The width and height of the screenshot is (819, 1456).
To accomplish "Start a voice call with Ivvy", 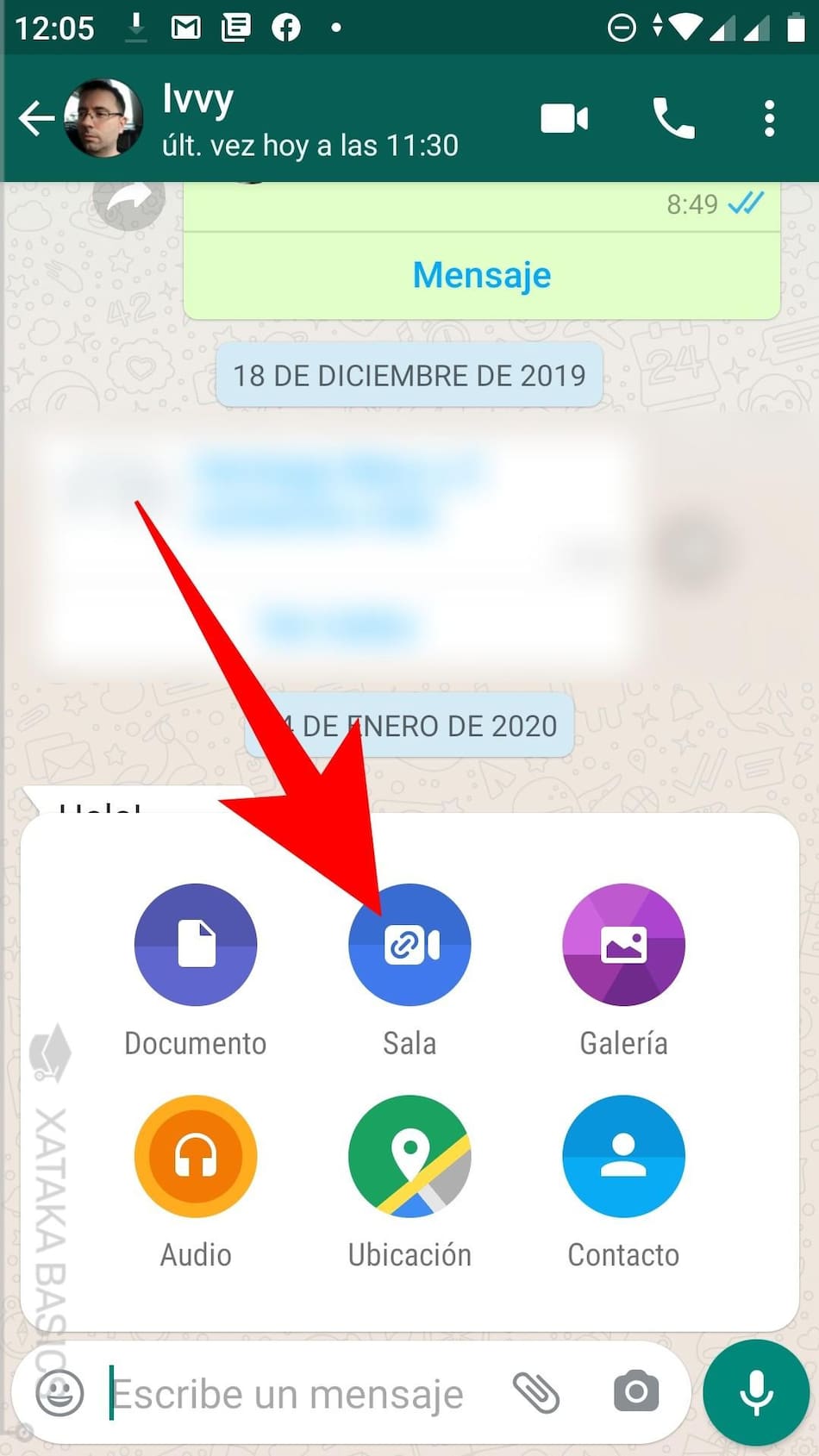I will point(673,119).
